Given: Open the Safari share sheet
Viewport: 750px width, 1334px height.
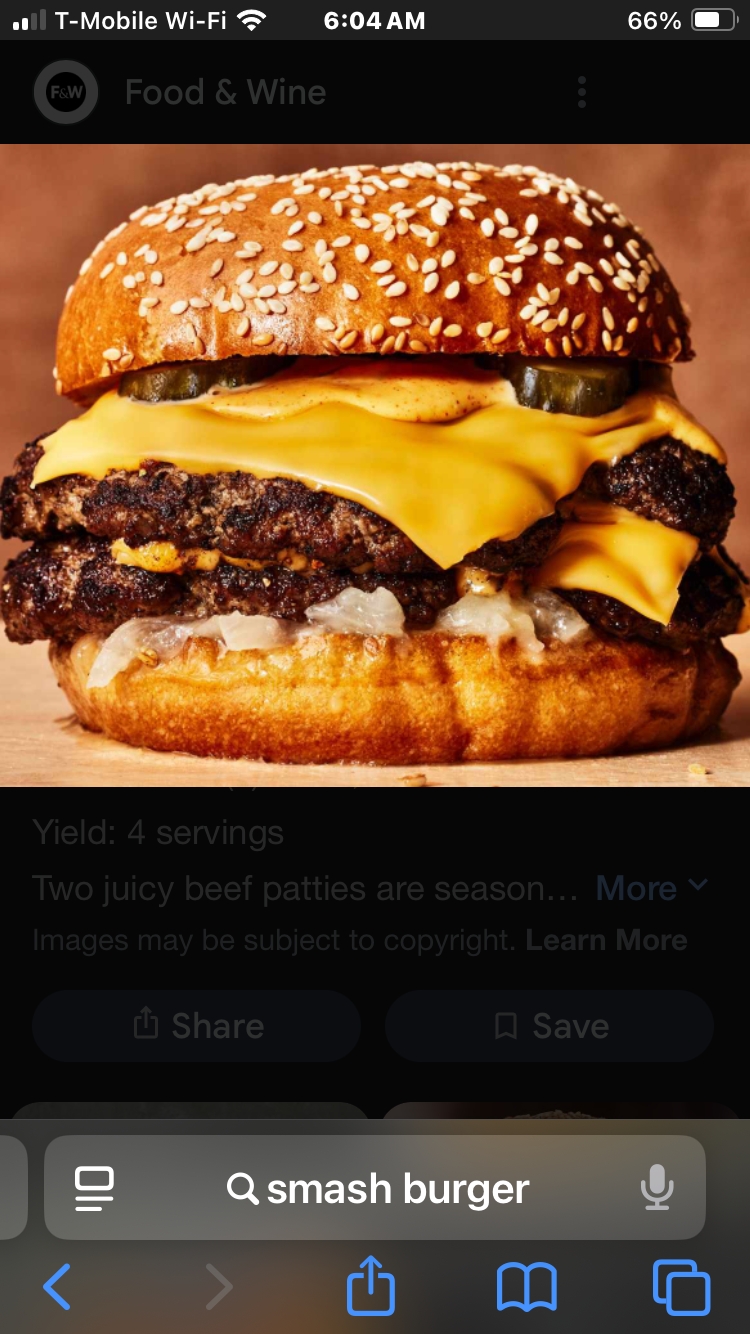Looking at the screenshot, I should point(371,1285).
